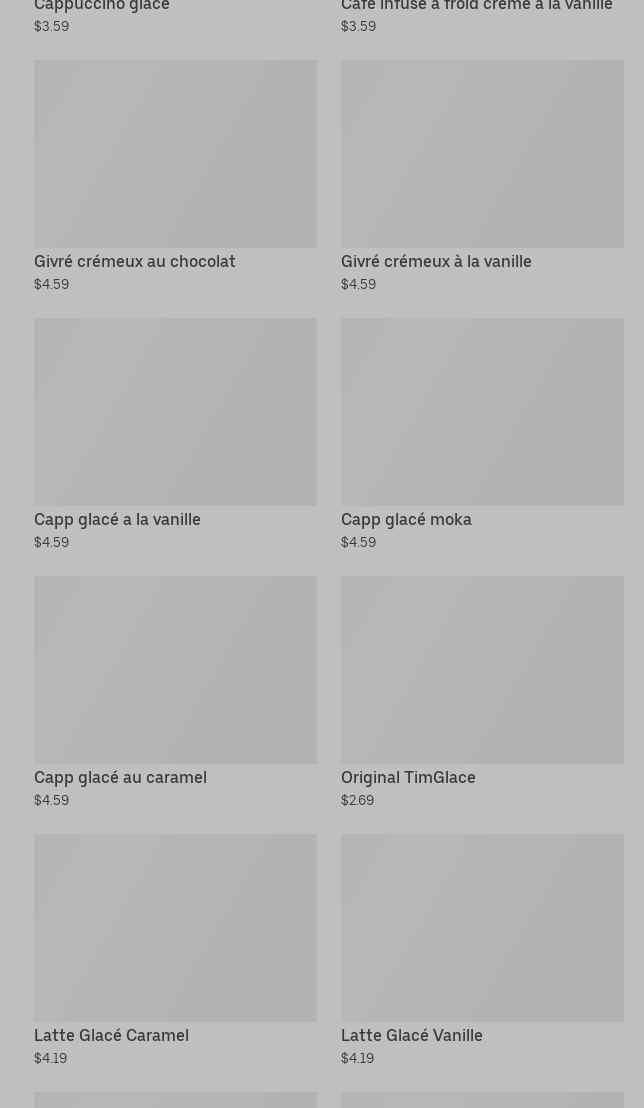Choose Latte Glacé Vanille
This screenshot has height=1108, width=644.
482,950
